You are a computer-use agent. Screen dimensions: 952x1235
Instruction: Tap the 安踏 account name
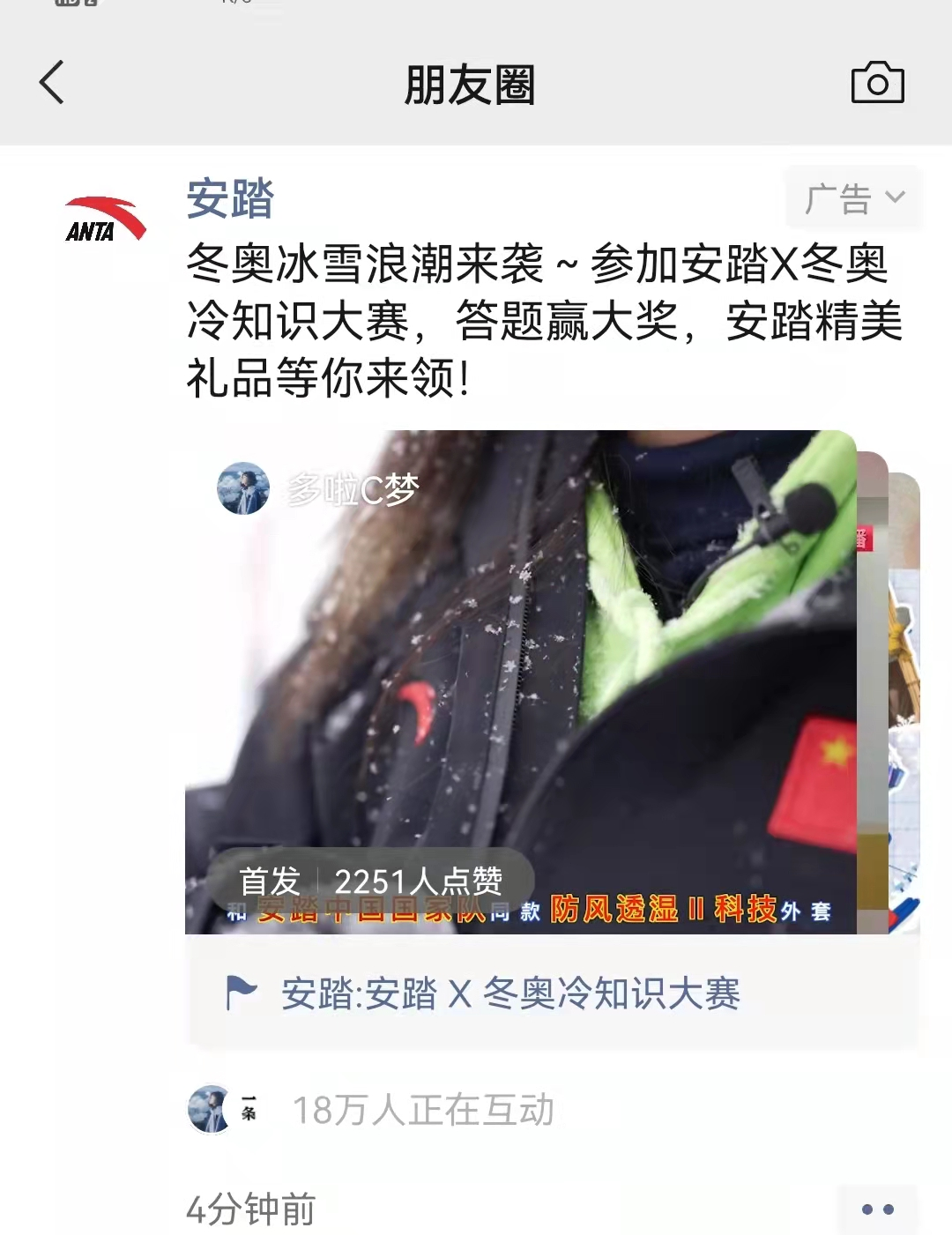pyautogui.click(x=230, y=198)
